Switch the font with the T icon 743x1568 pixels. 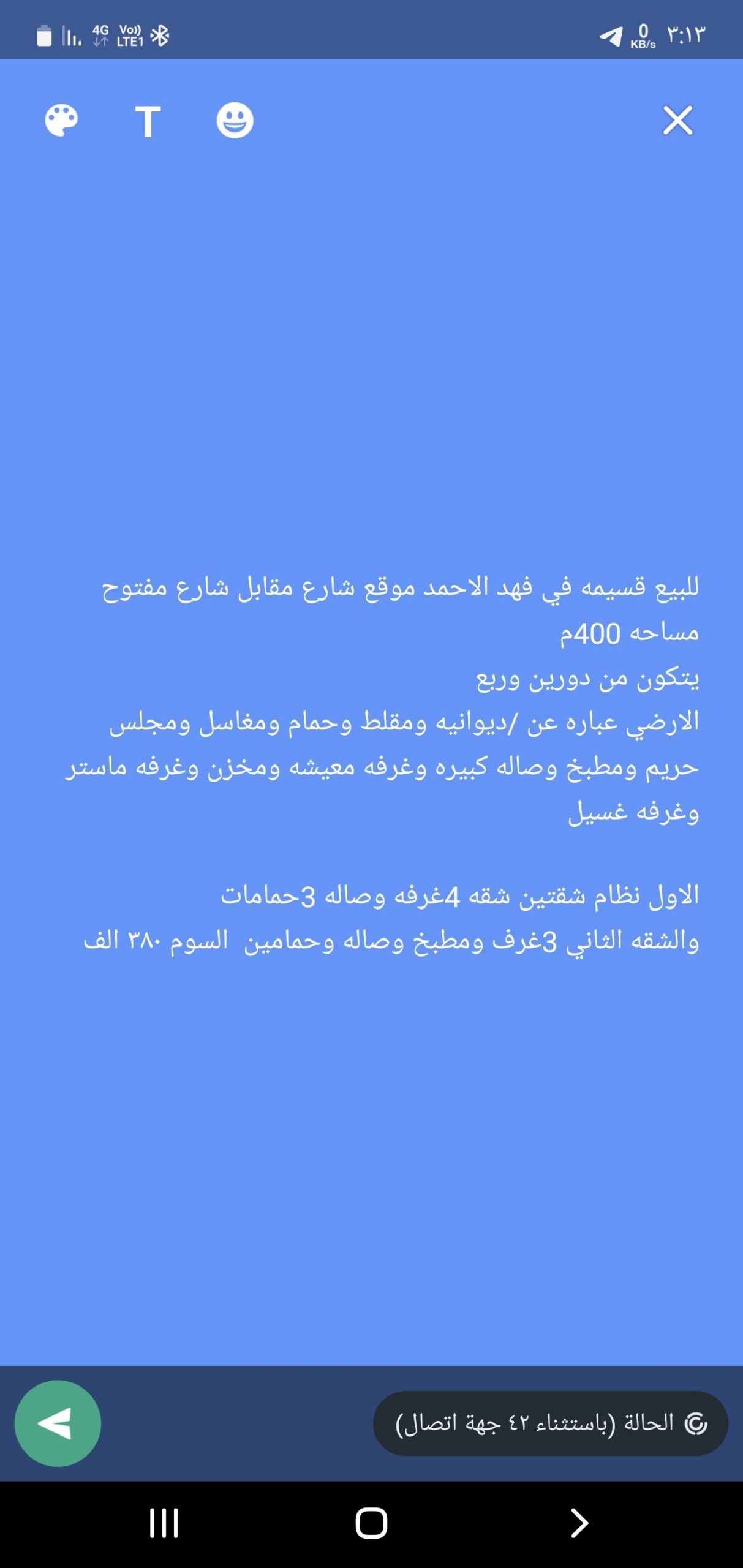point(148,121)
